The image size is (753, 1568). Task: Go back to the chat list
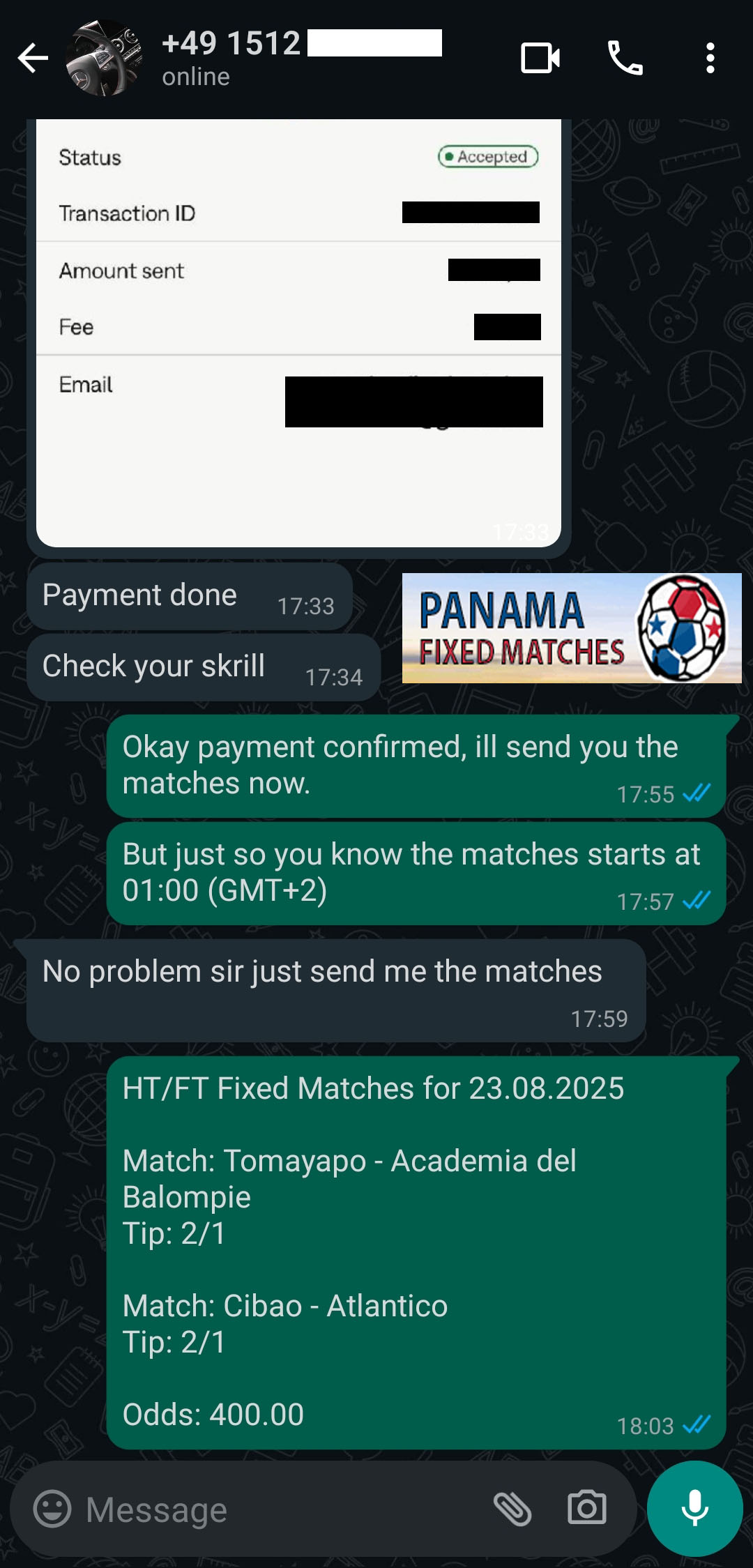coord(33,58)
